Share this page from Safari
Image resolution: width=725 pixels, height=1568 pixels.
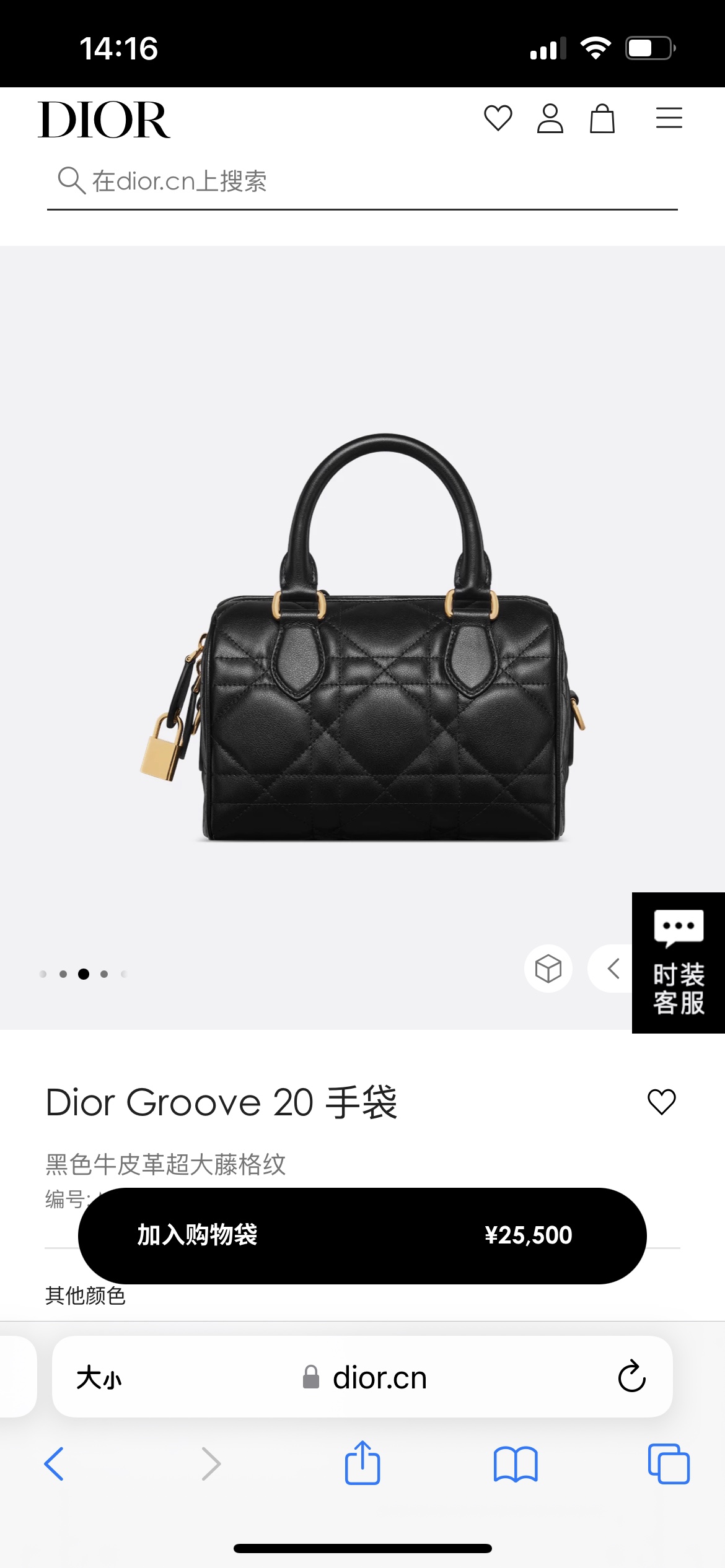click(362, 1463)
